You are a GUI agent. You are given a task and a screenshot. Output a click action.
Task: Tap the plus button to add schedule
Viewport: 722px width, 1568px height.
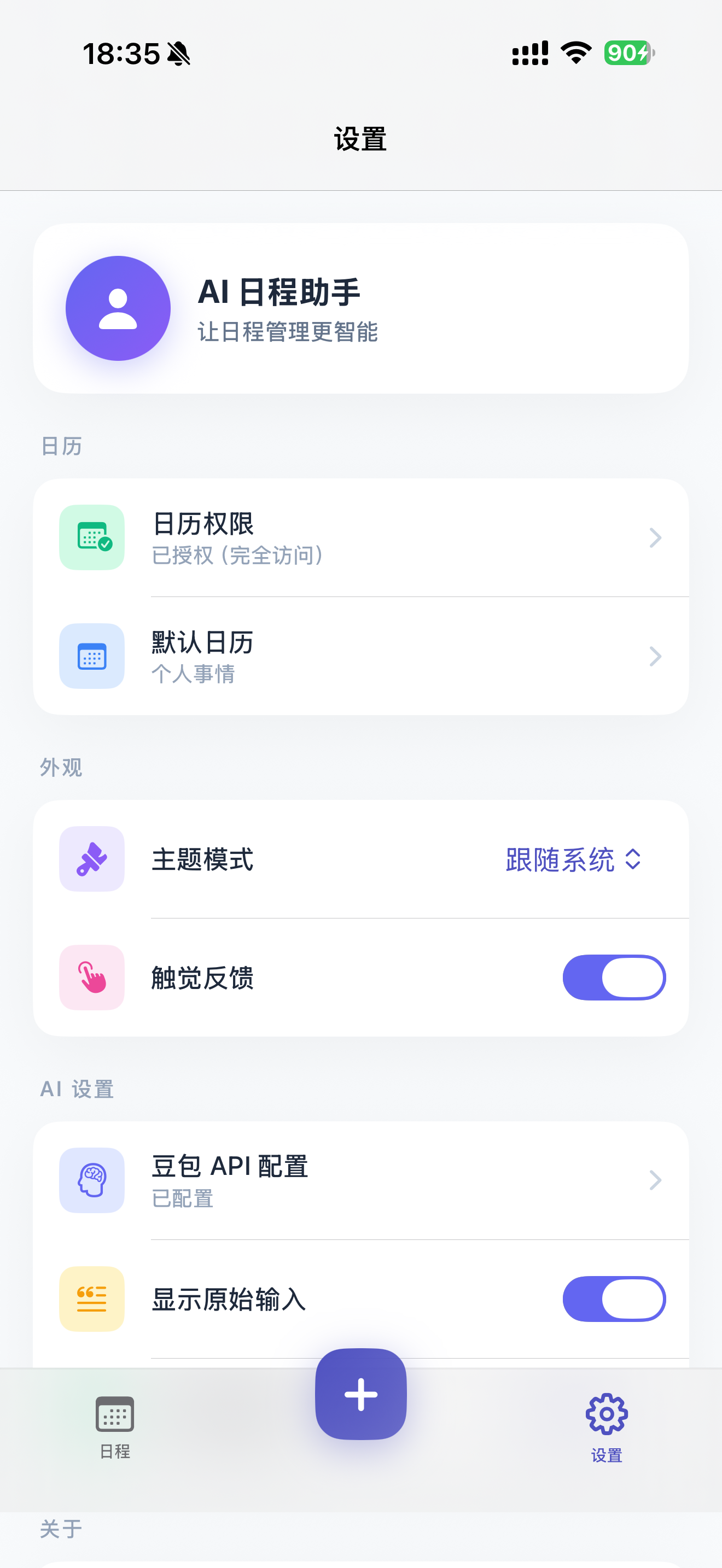(x=360, y=1393)
